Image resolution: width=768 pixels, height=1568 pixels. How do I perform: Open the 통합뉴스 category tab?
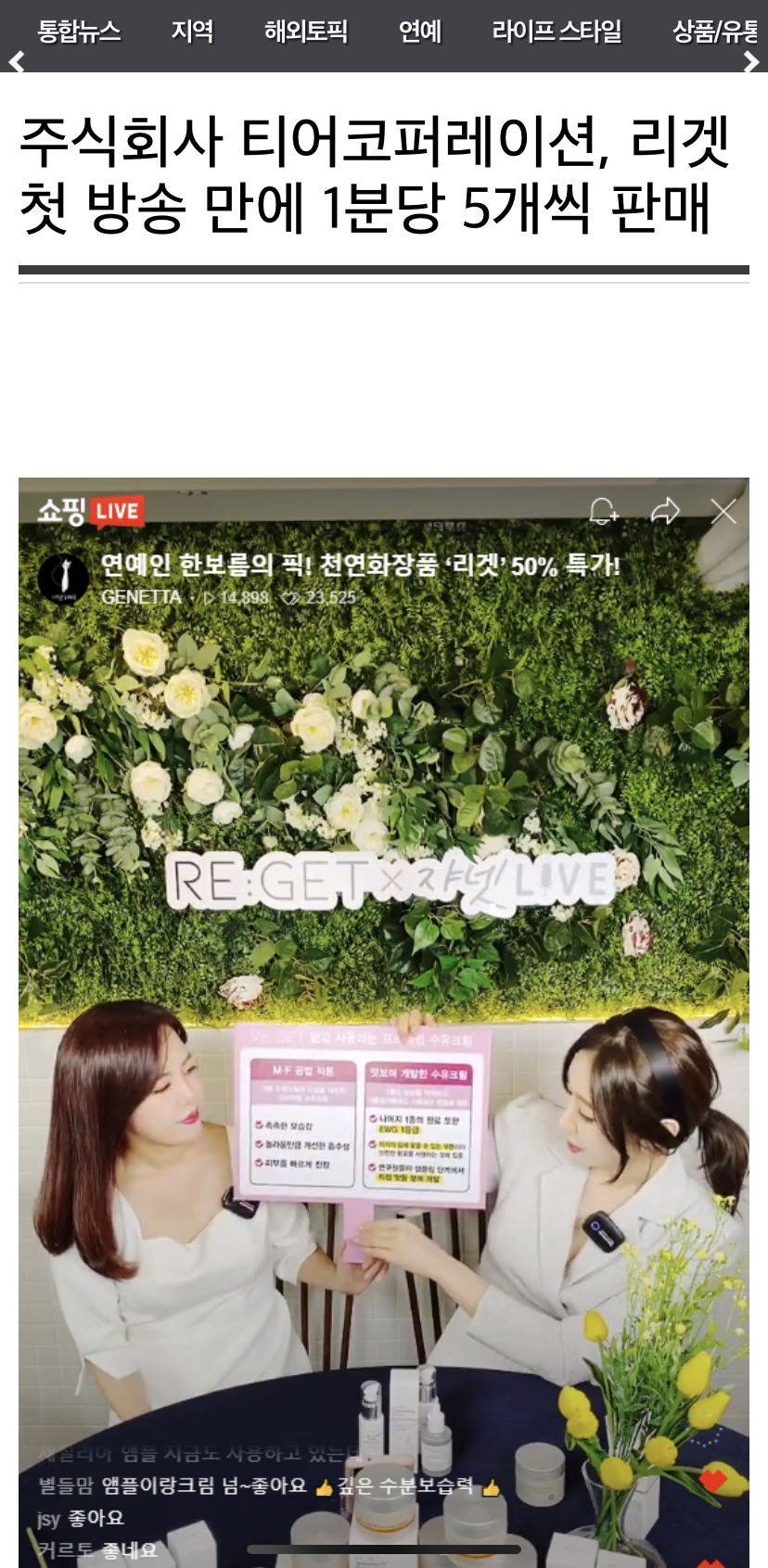tap(79, 31)
